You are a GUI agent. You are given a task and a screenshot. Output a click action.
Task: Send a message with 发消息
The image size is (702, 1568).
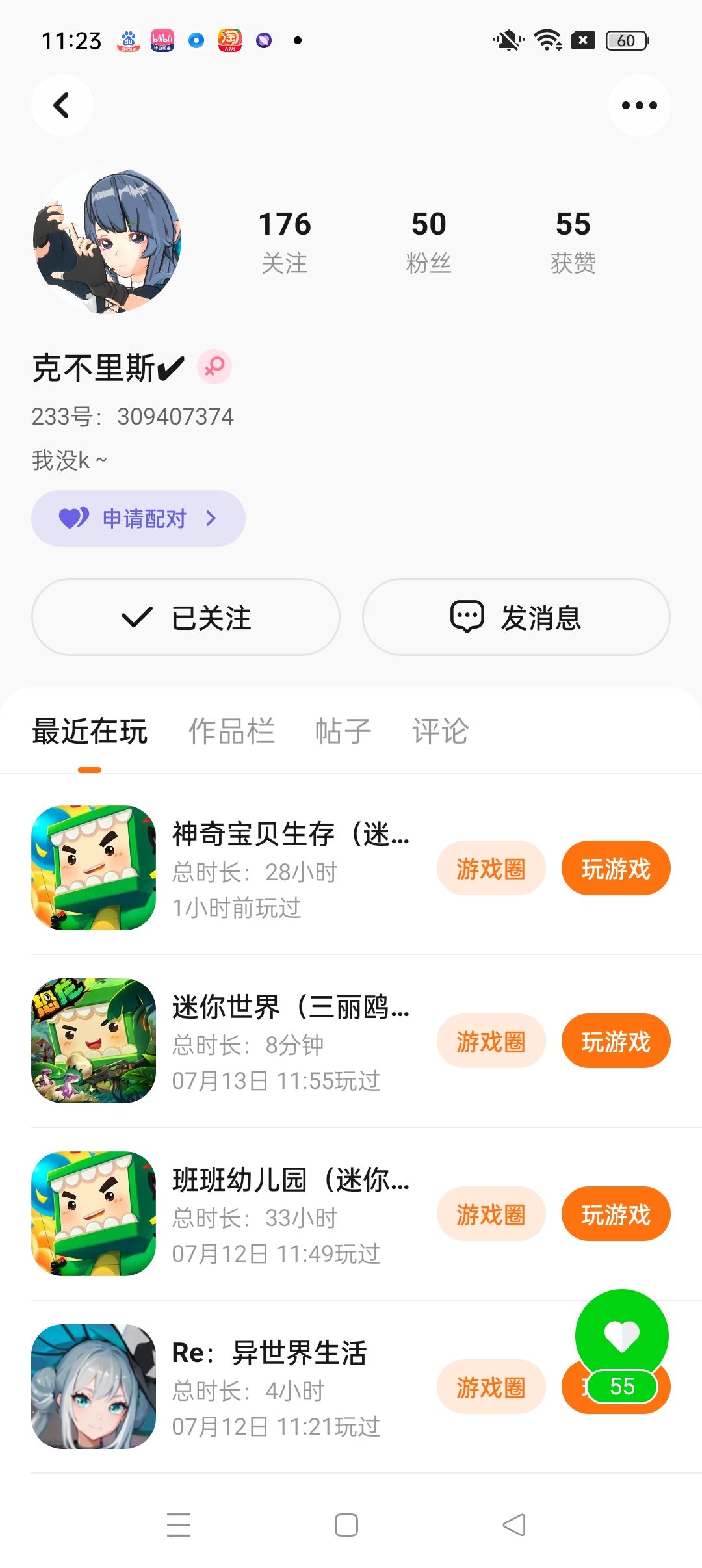pos(516,617)
